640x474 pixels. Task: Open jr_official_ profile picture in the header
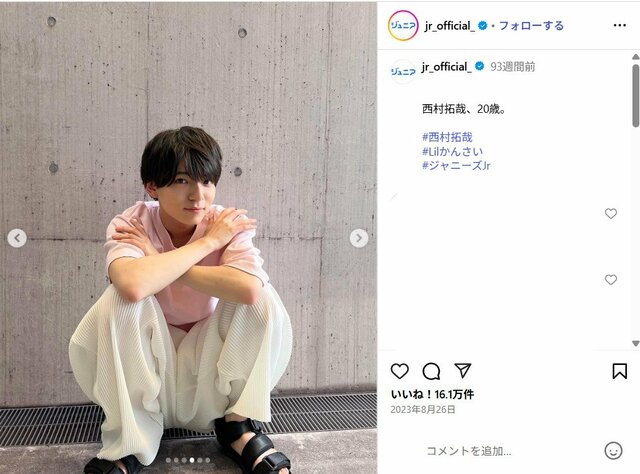(x=403, y=25)
